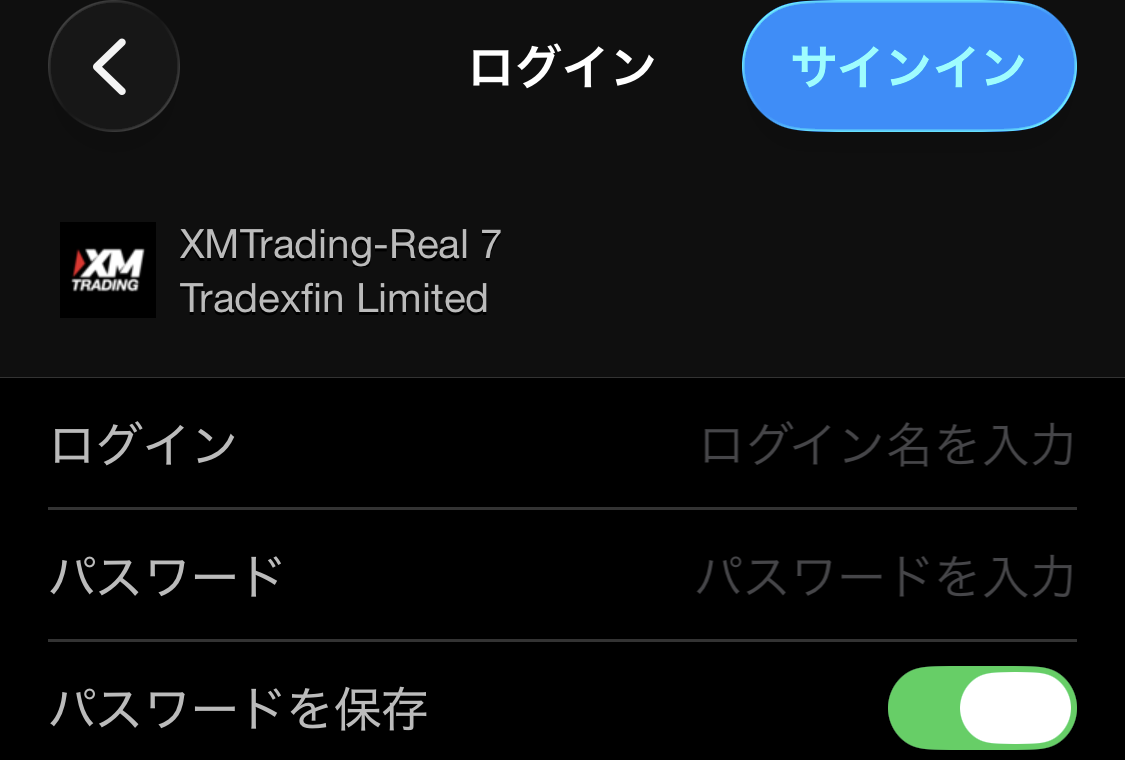1125x760 pixels.
Task: Go back using the arrow button
Action: click(x=113, y=66)
